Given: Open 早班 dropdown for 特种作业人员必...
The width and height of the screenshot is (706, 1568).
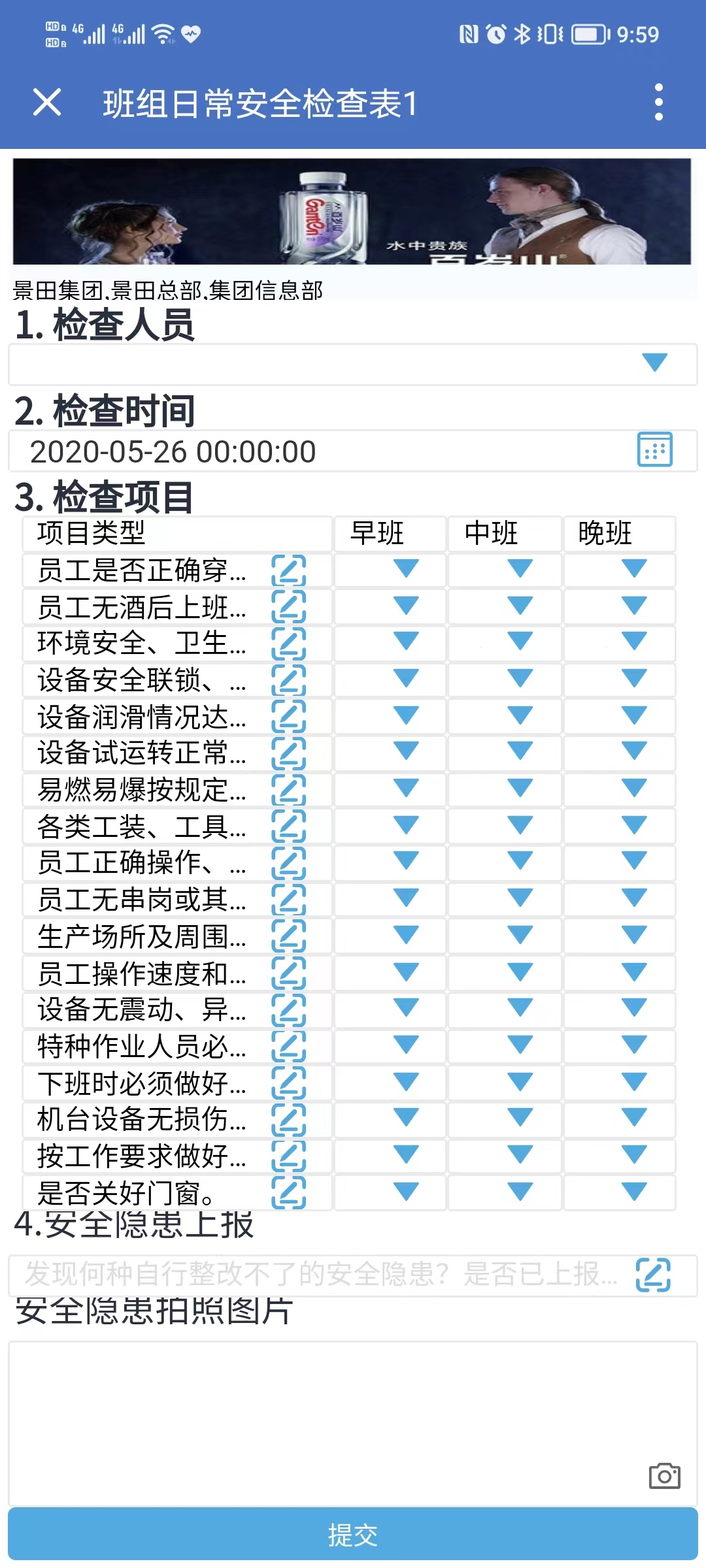Looking at the screenshot, I should [405, 1045].
